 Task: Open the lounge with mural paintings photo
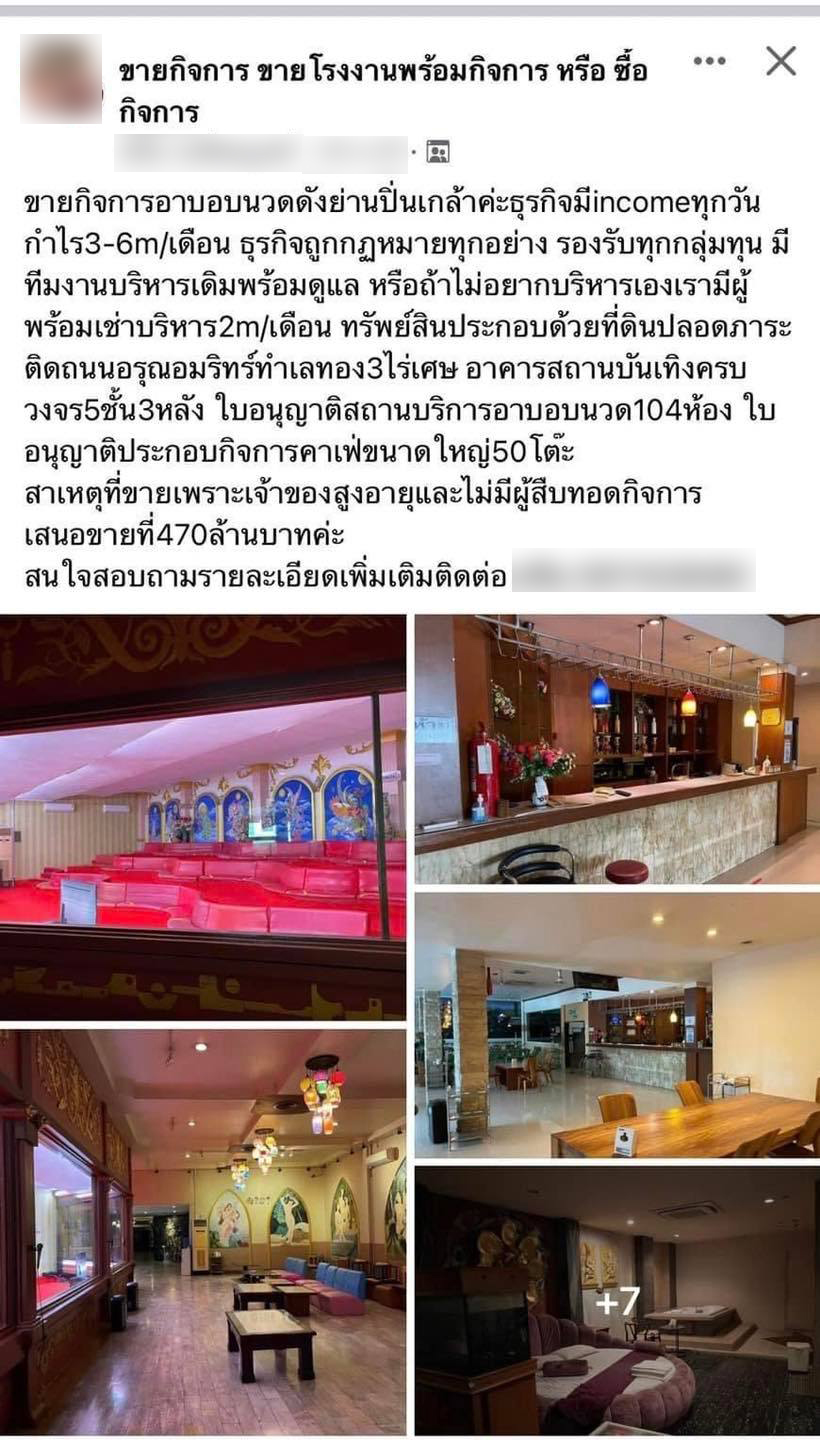(x=203, y=1231)
